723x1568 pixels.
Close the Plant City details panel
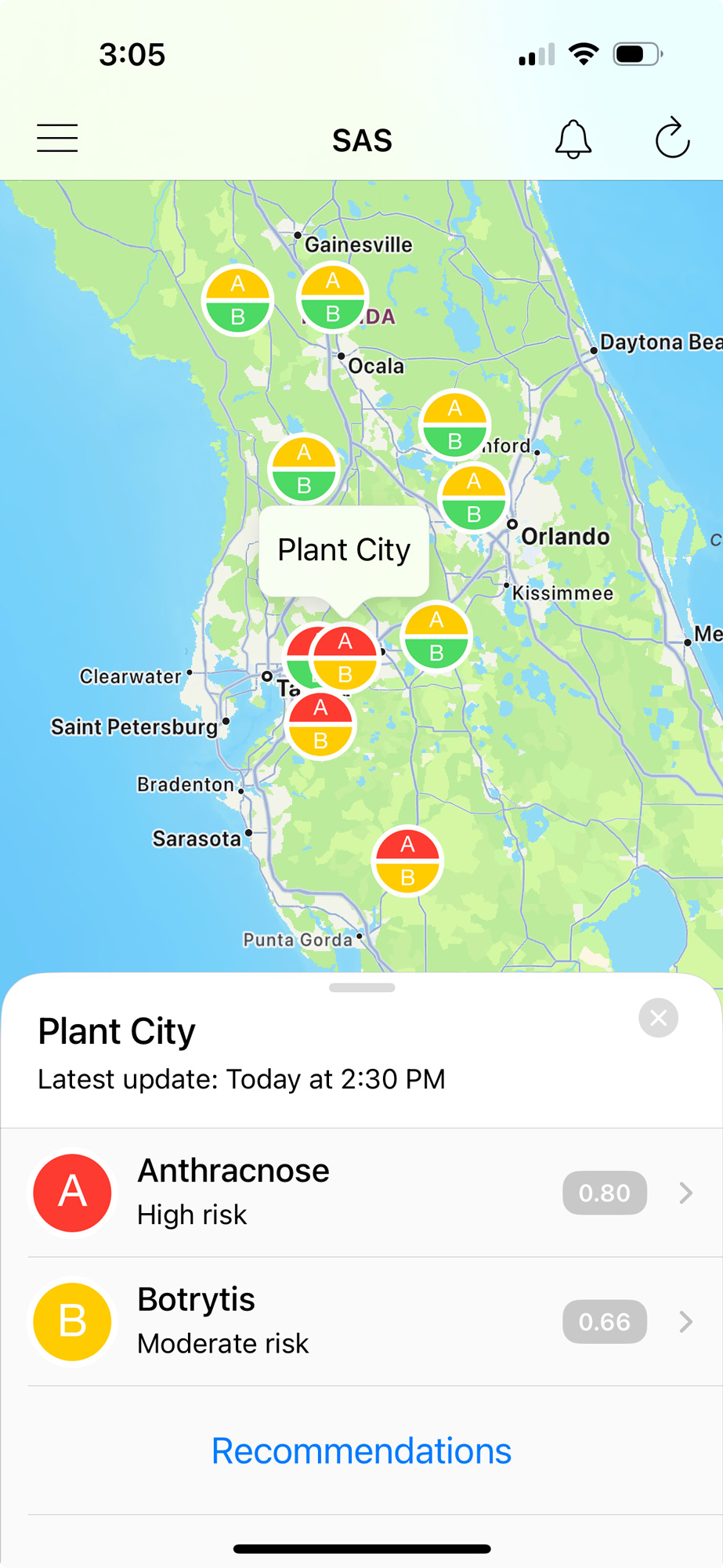pyautogui.click(x=658, y=1018)
